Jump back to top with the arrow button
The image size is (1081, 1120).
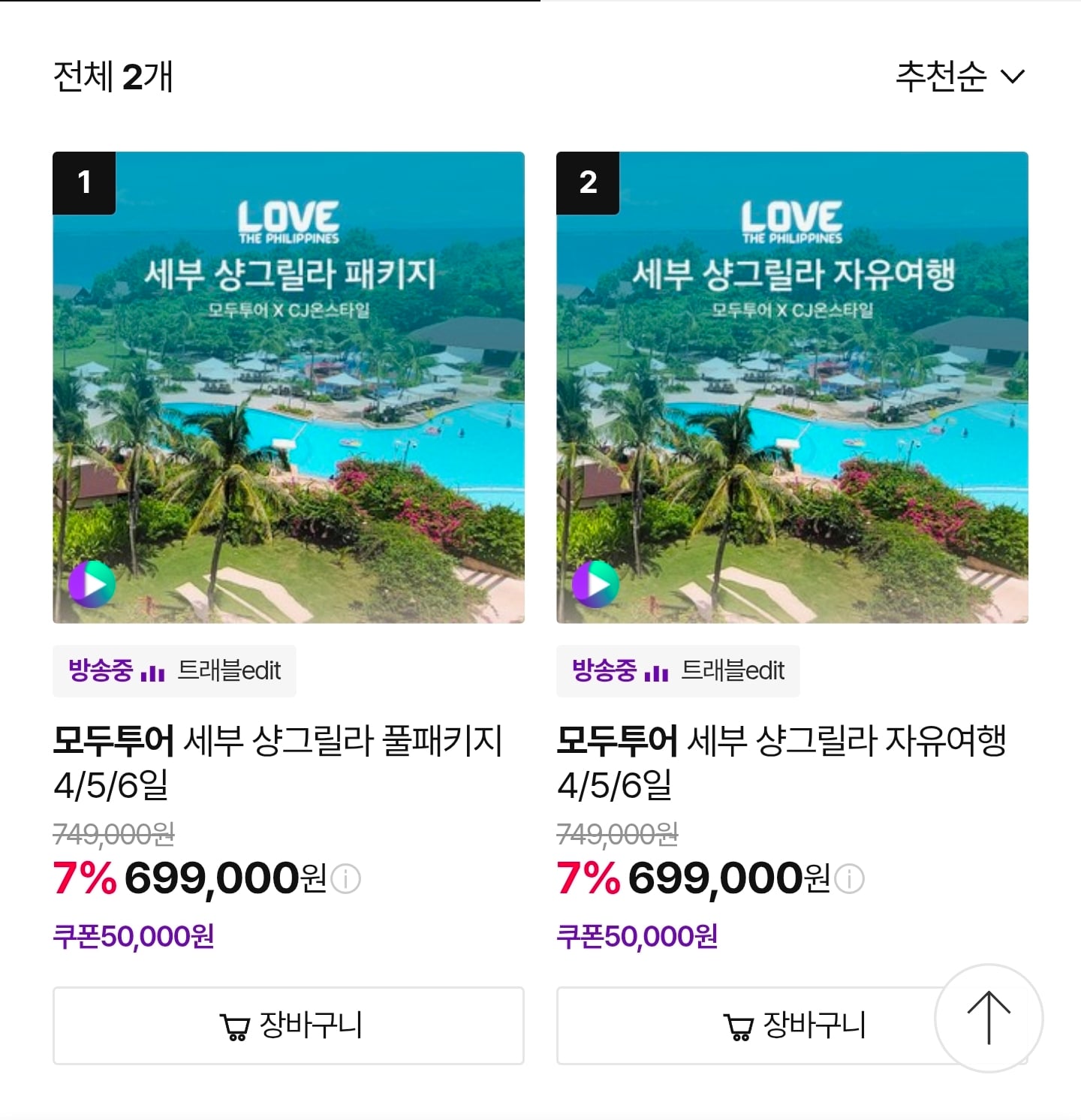coord(989,1018)
